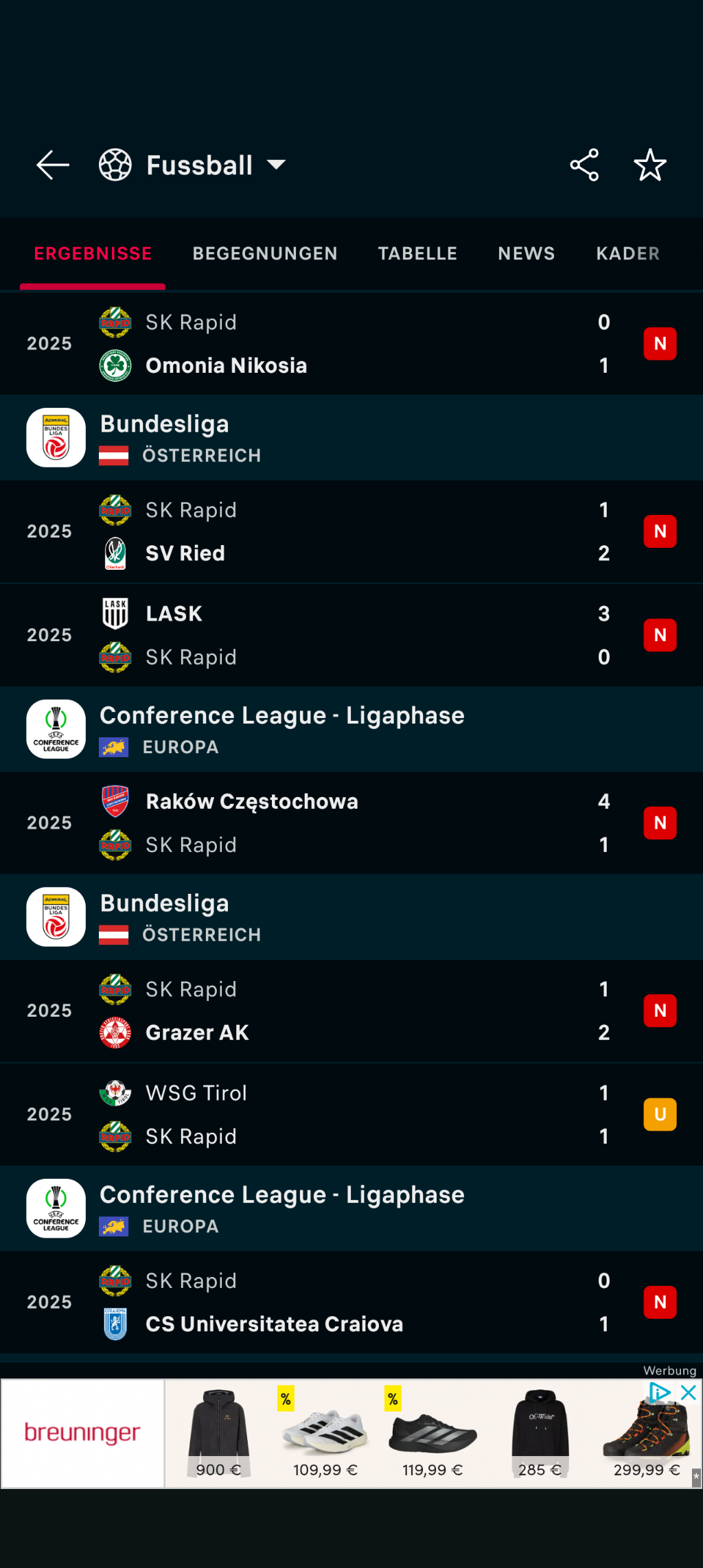The image size is (703, 1568).
Task: Go back using the arrow icon
Action: click(x=52, y=165)
